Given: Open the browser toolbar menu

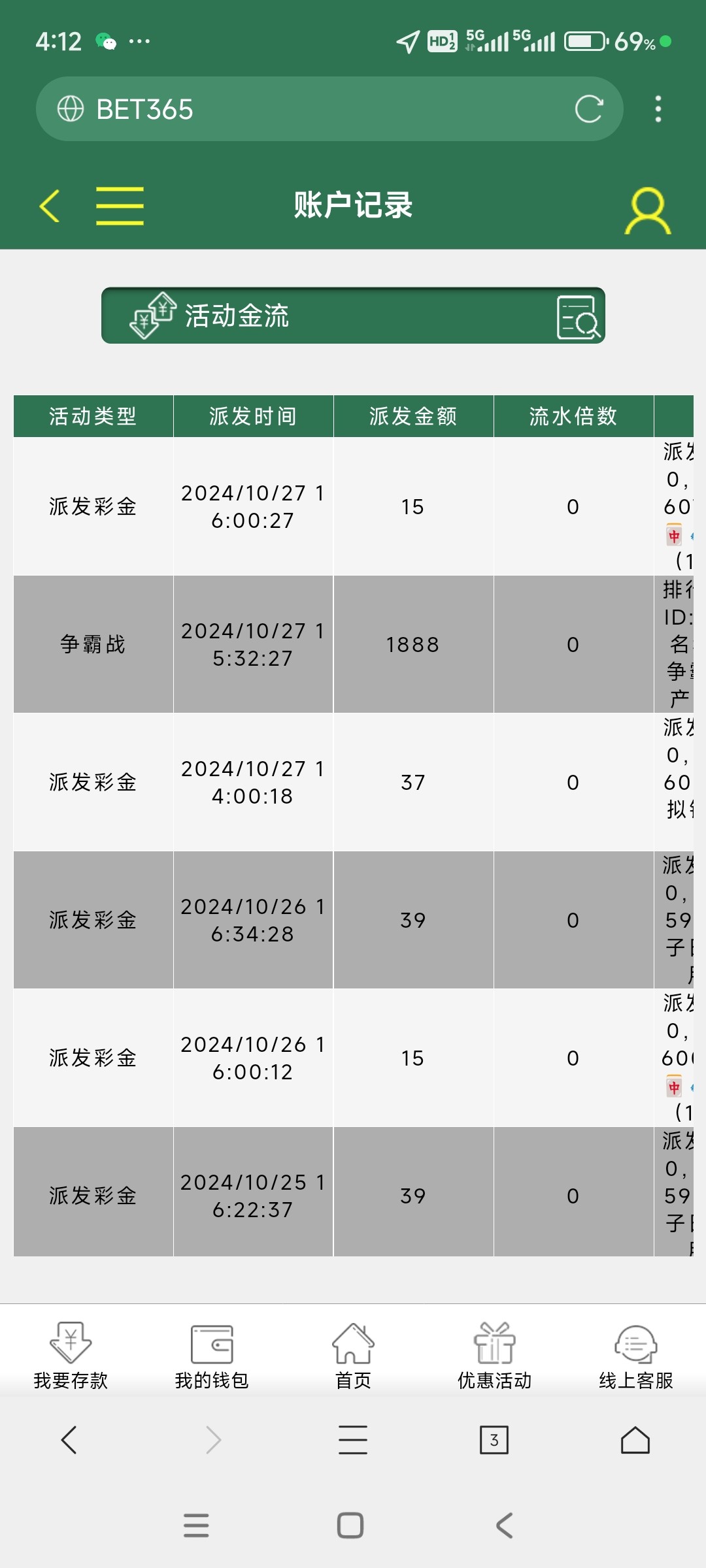Looking at the screenshot, I should click(x=353, y=1440).
